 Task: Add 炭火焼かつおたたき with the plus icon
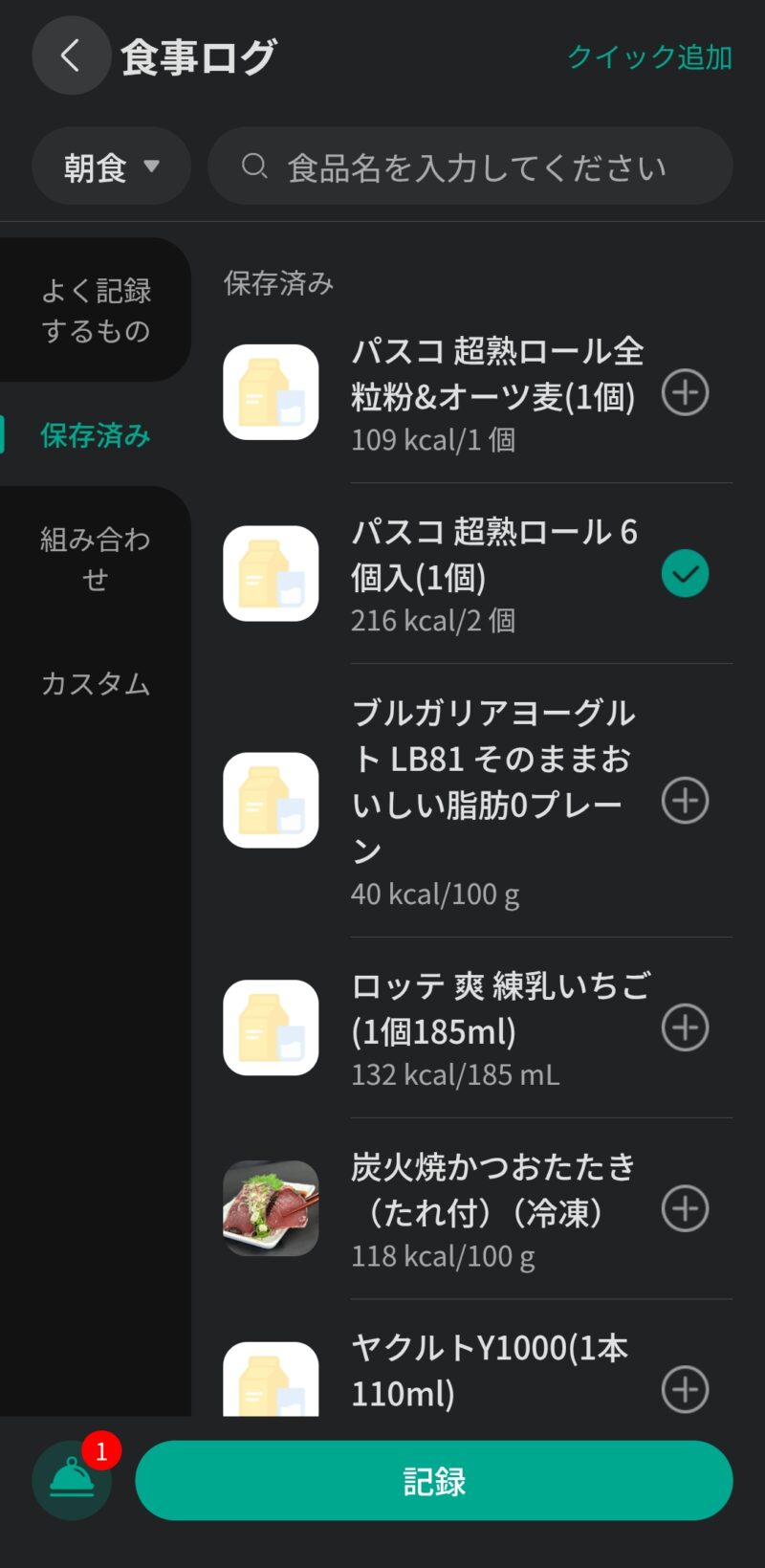tap(685, 1208)
